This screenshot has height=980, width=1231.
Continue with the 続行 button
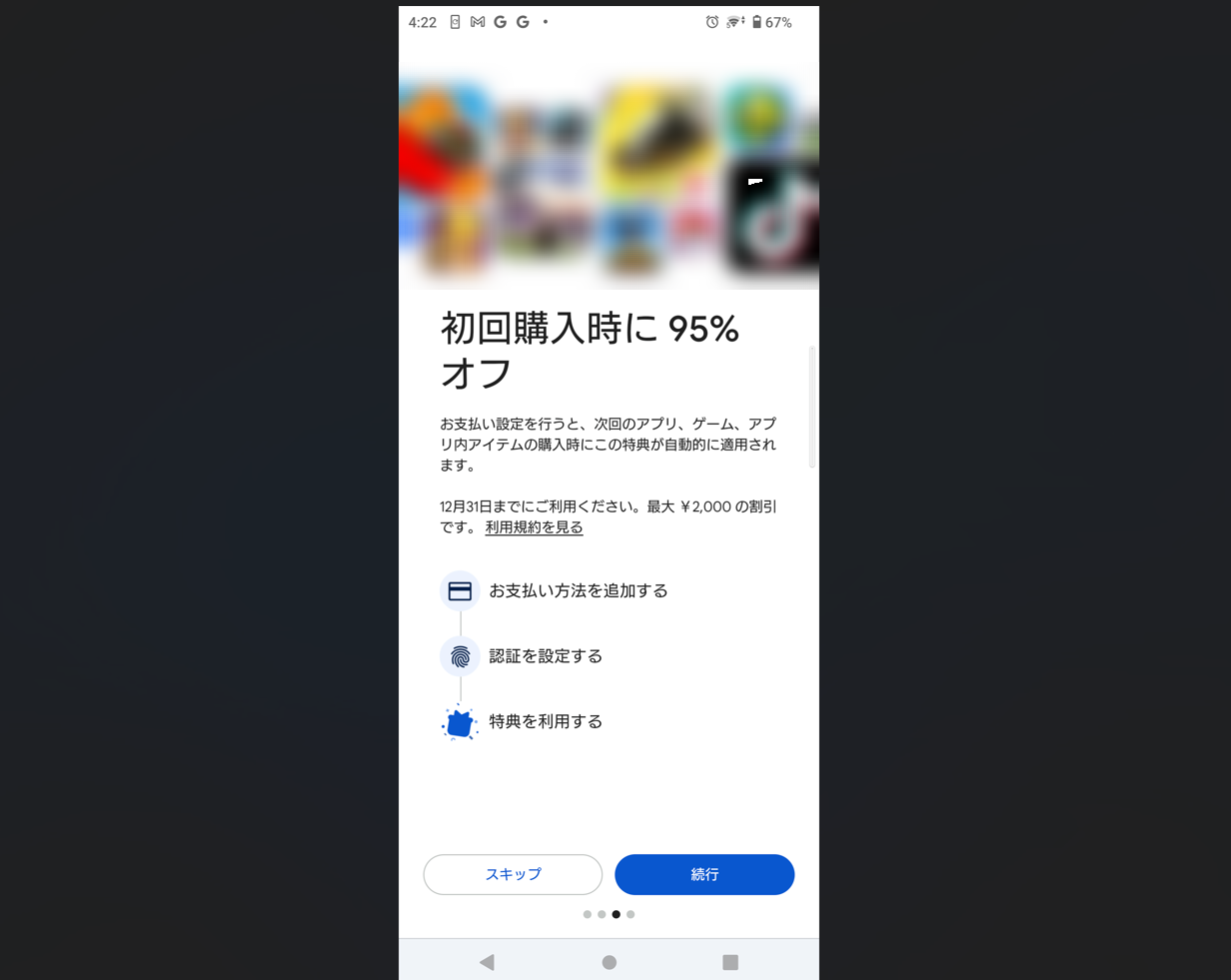click(704, 874)
